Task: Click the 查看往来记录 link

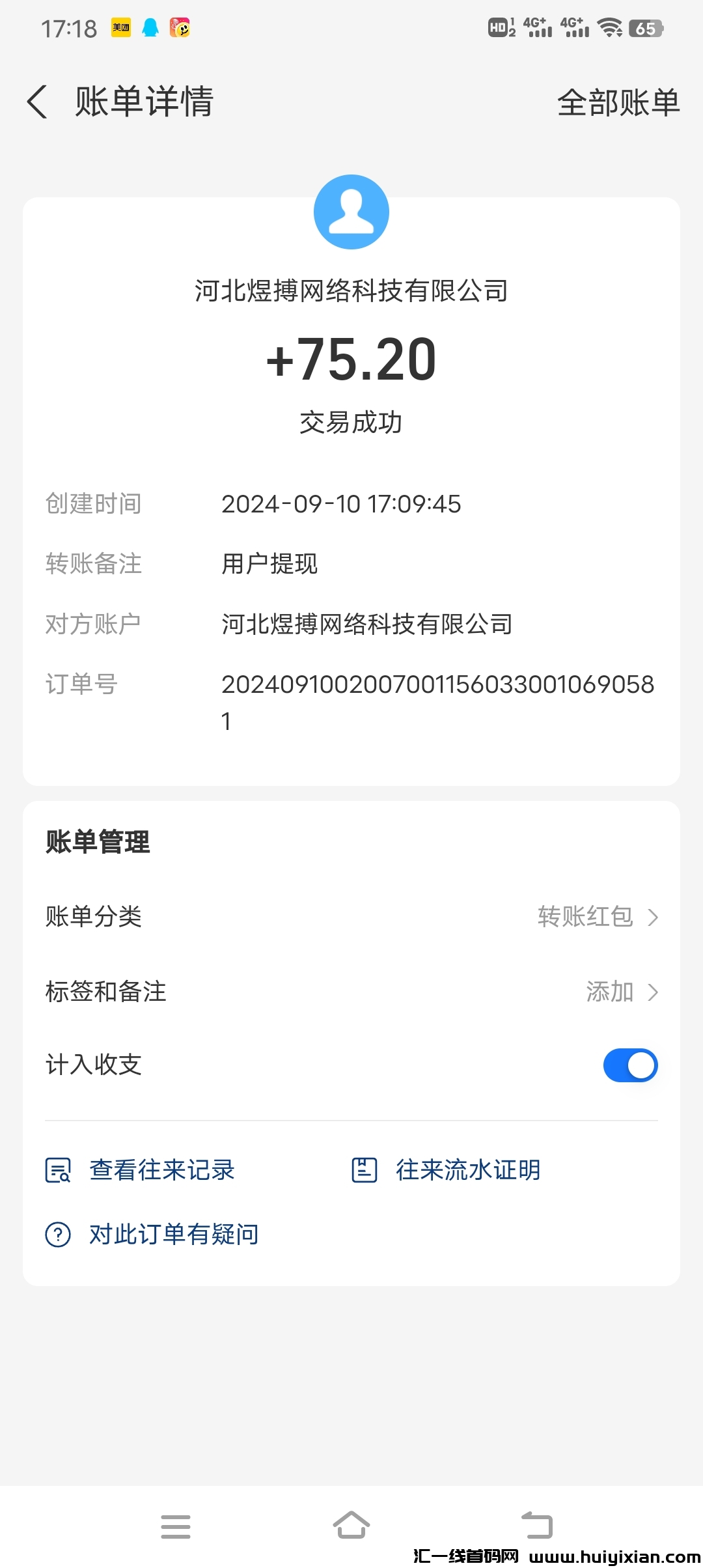Action: point(161,1169)
